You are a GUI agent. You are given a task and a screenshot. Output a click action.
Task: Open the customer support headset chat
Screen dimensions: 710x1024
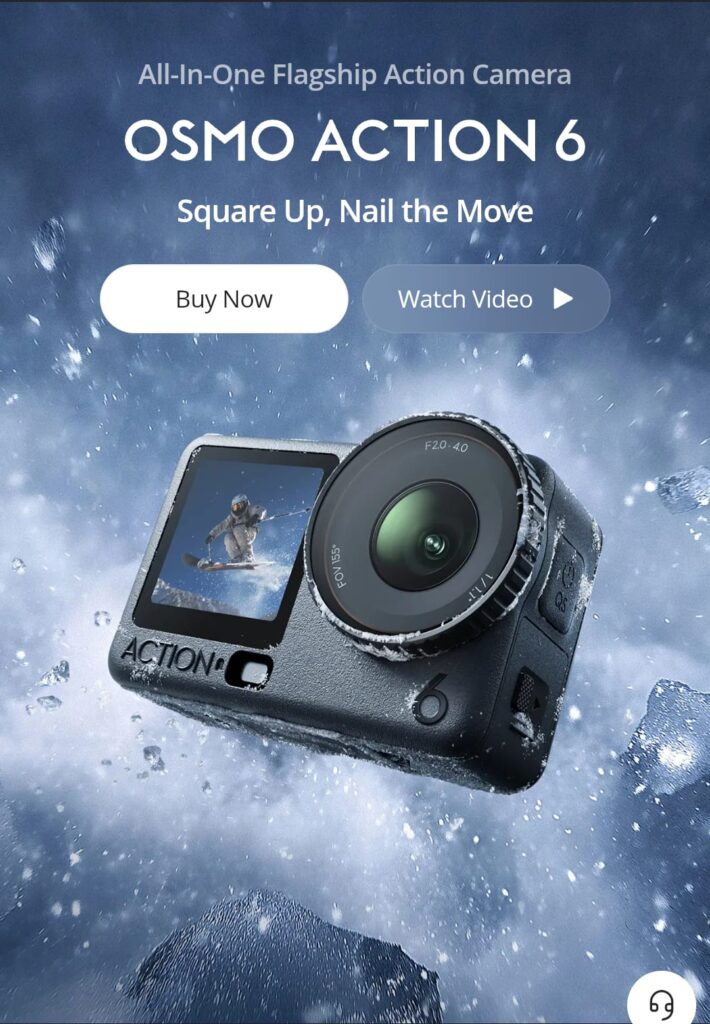click(661, 1000)
